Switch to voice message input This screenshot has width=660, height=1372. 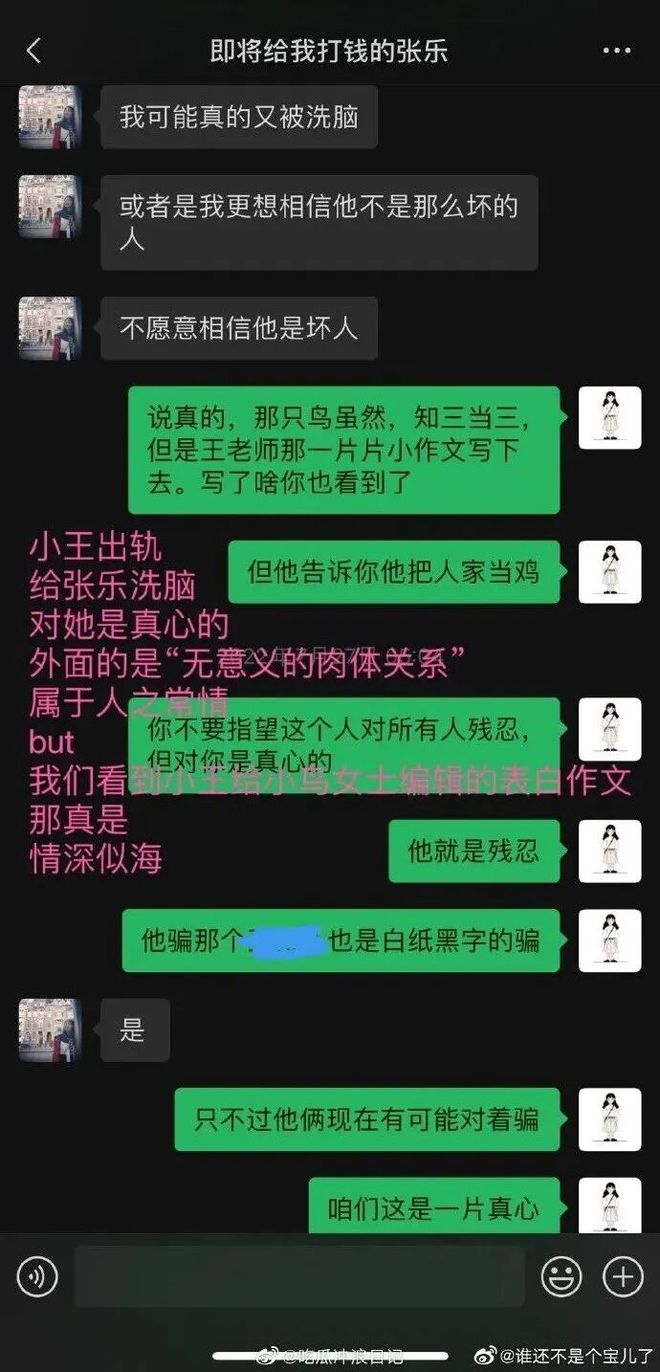tap(37, 1277)
